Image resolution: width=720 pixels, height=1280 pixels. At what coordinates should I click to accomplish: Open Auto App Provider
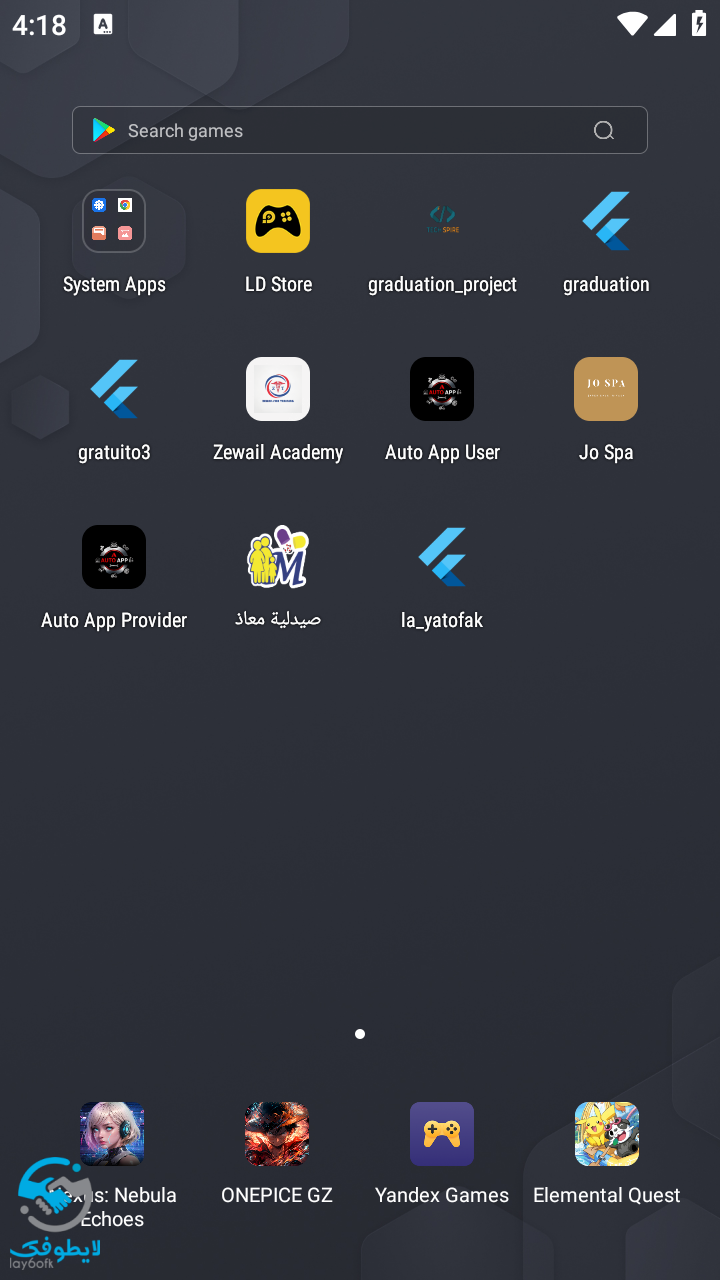tap(114, 558)
